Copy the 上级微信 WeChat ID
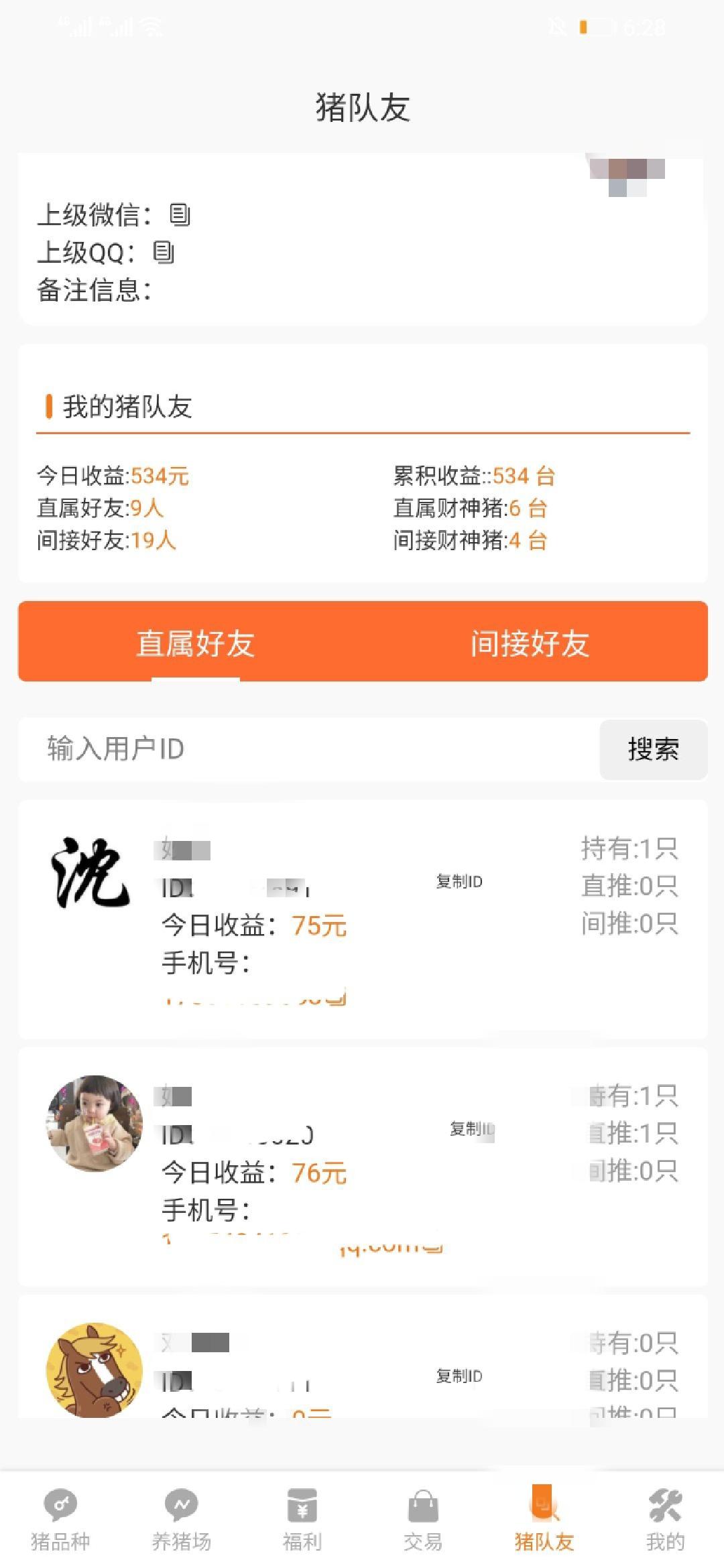Image resolution: width=724 pixels, height=1568 pixels. pos(180,215)
